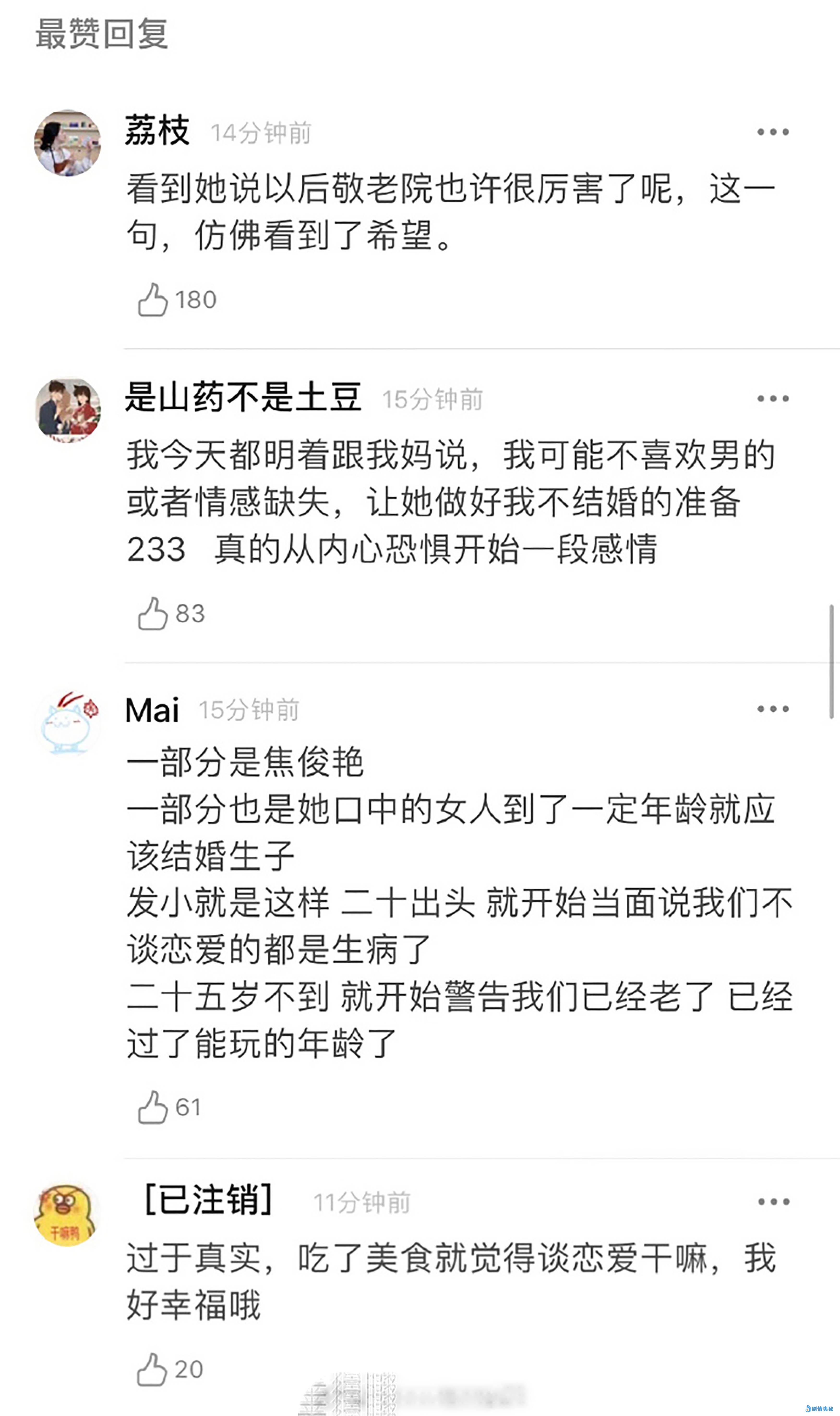
Task: Like the [已注销] user's comment
Action: 152,1370
